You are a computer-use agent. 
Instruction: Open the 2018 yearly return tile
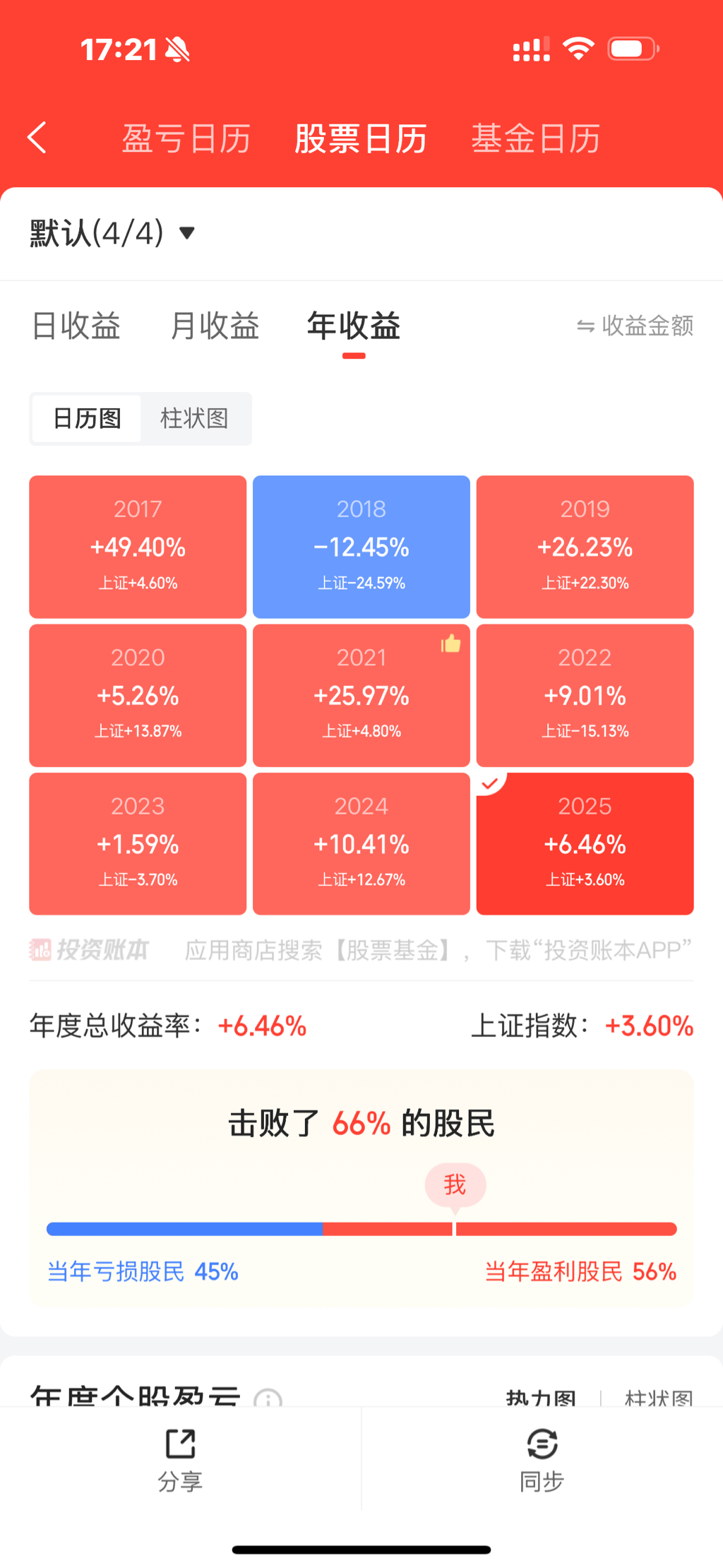pyautogui.click(x=361, y=547)
